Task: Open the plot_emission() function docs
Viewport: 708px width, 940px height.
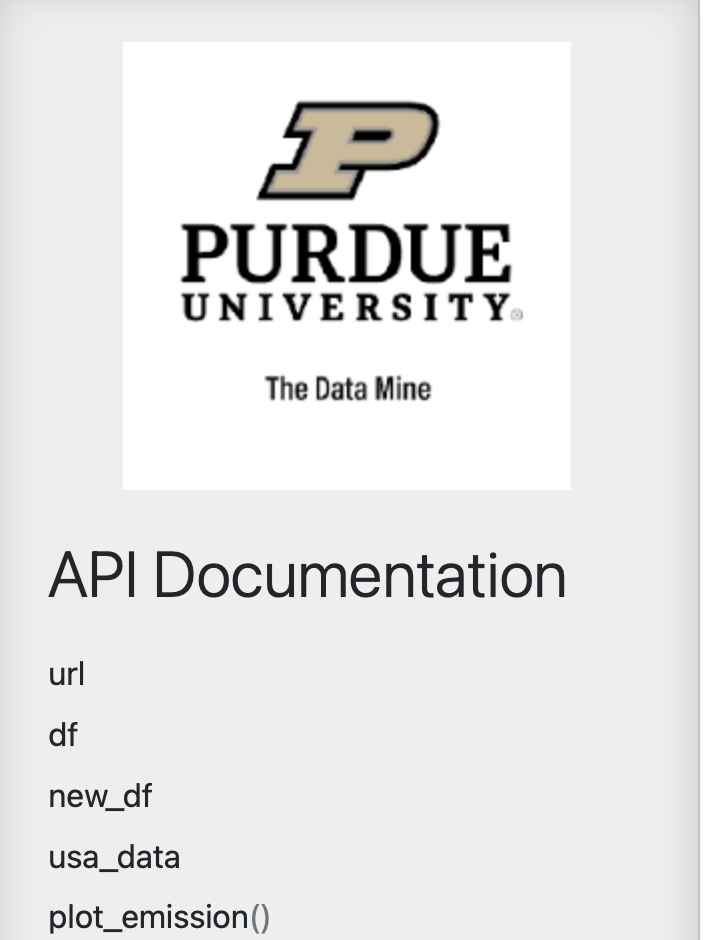Action: tap(159, 917)
